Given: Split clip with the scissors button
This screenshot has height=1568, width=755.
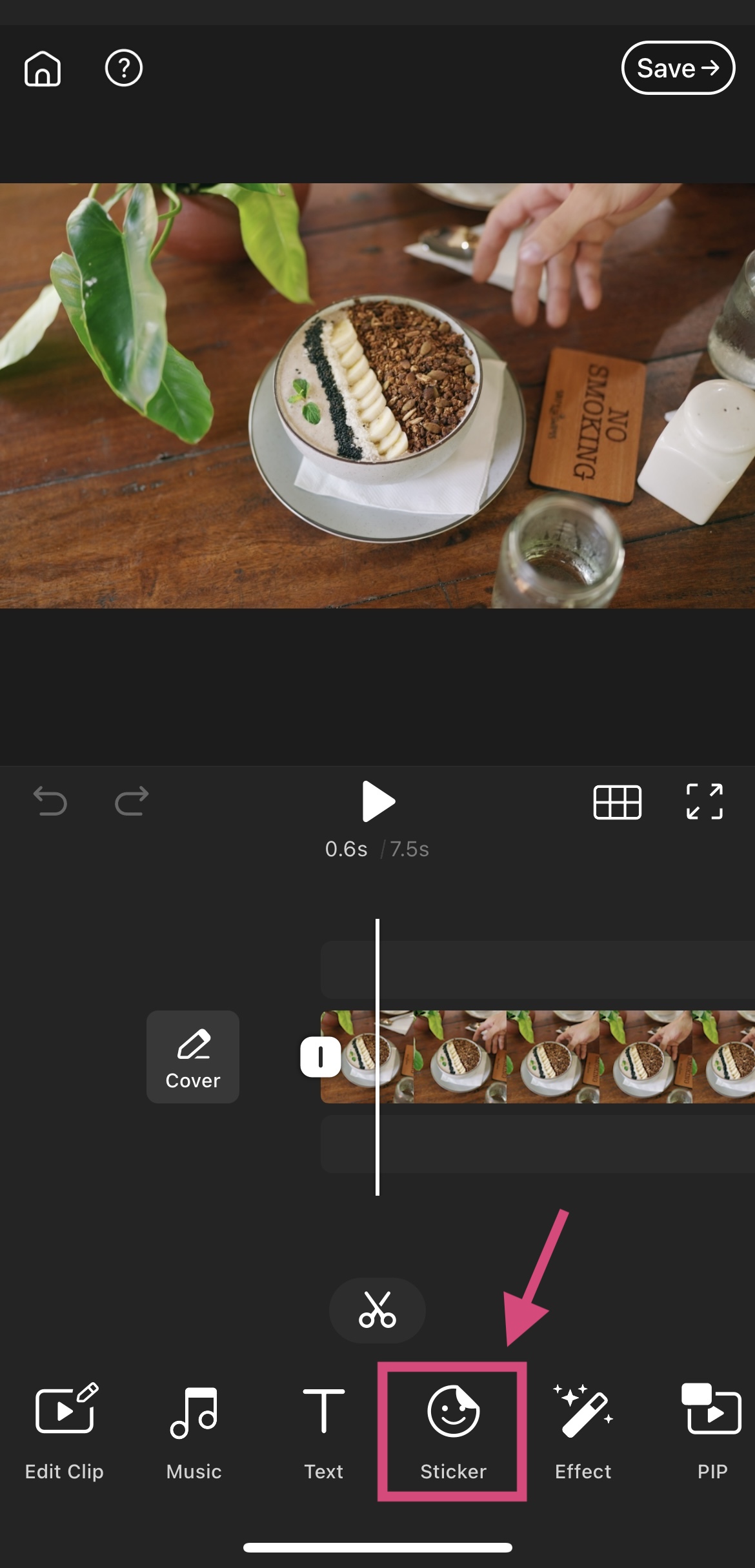Looking at the screenshot, I should [x=377, y=1310].
